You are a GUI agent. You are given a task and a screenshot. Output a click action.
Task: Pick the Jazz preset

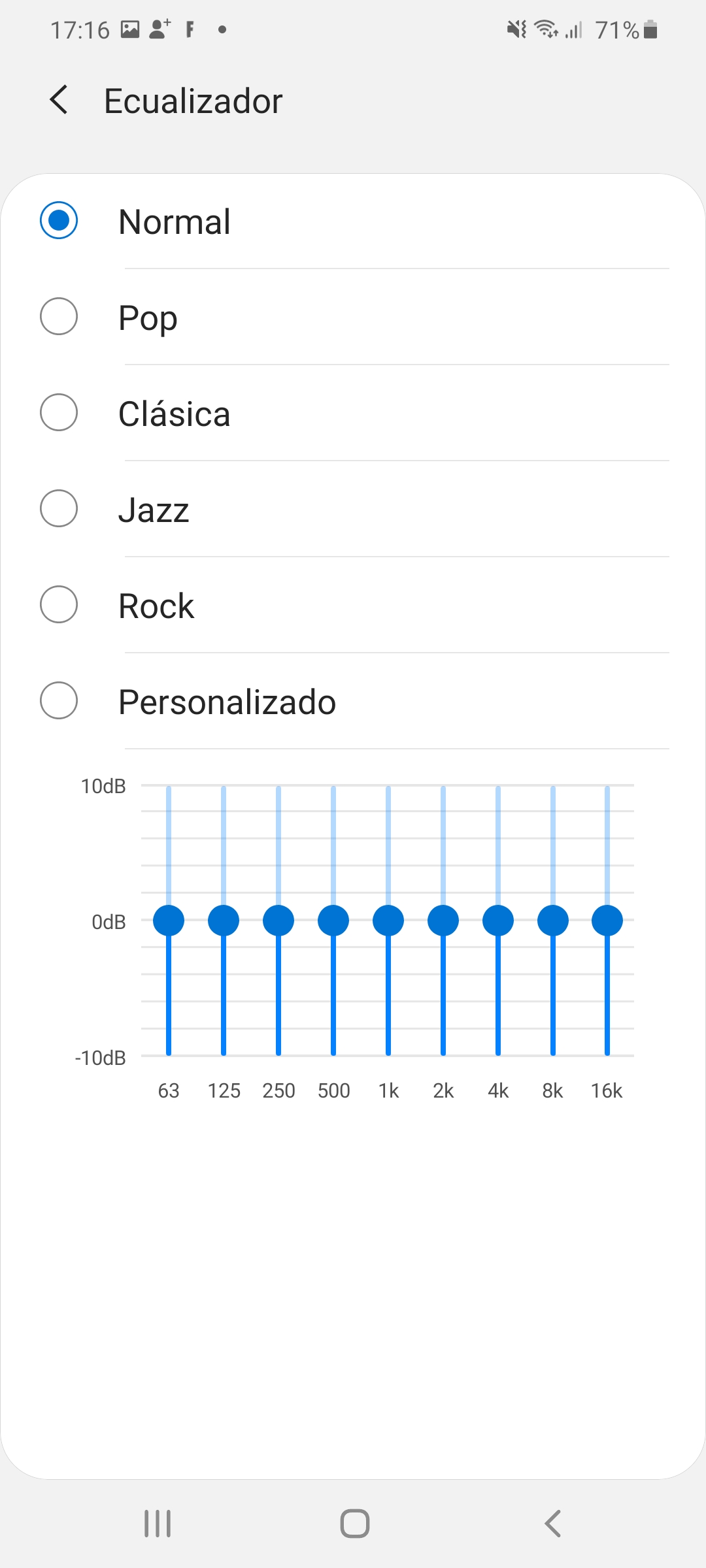pos(353,509)
